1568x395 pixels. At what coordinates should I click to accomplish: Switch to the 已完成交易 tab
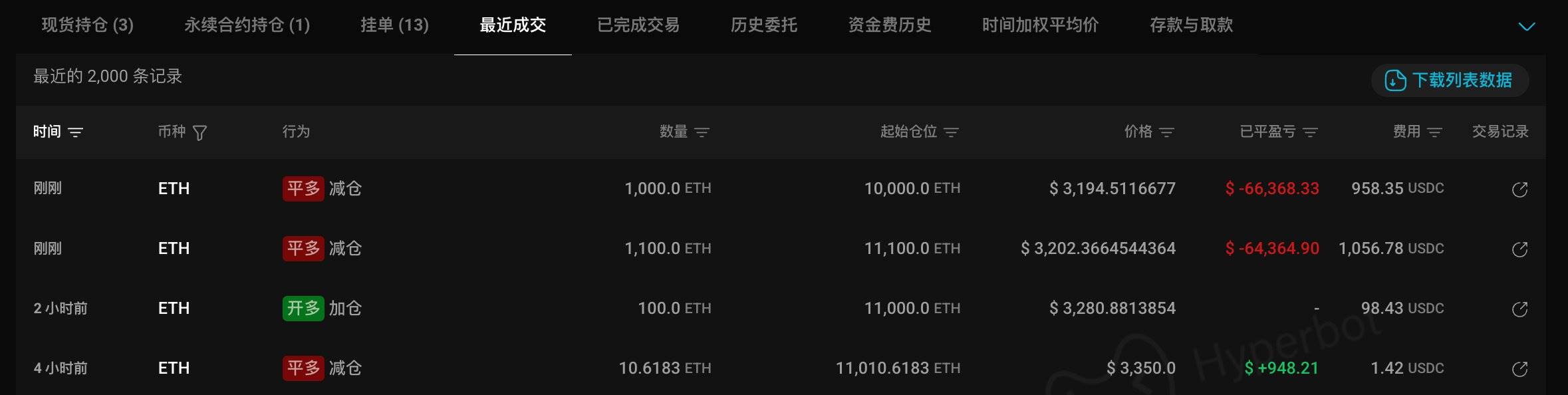(x=638, y=25)
